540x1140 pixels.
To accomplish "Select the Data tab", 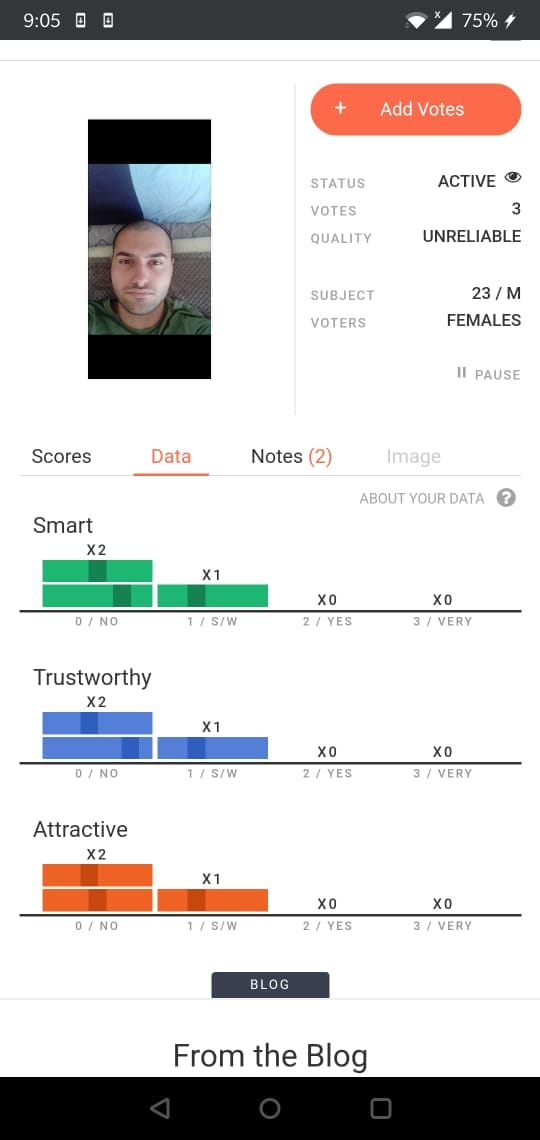I will [171, 457].
